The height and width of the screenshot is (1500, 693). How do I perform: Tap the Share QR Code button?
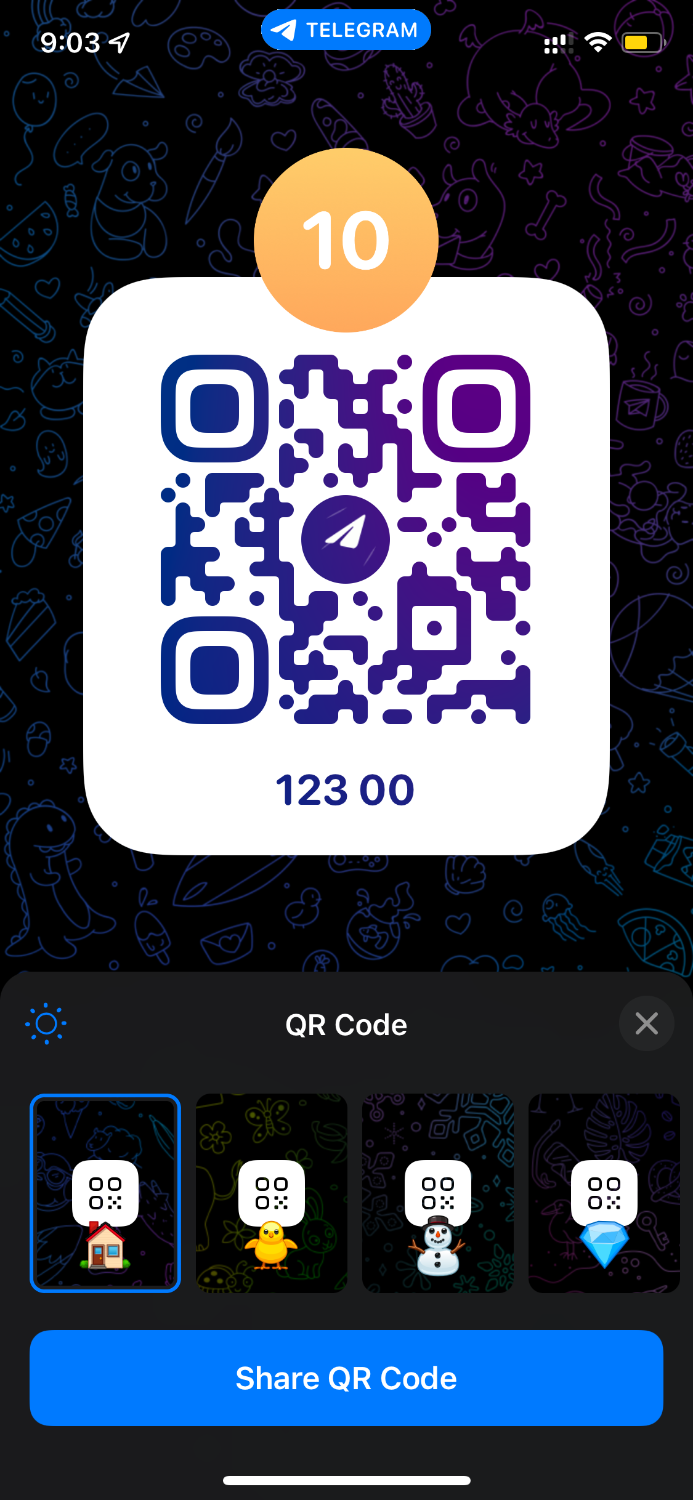346,1378
